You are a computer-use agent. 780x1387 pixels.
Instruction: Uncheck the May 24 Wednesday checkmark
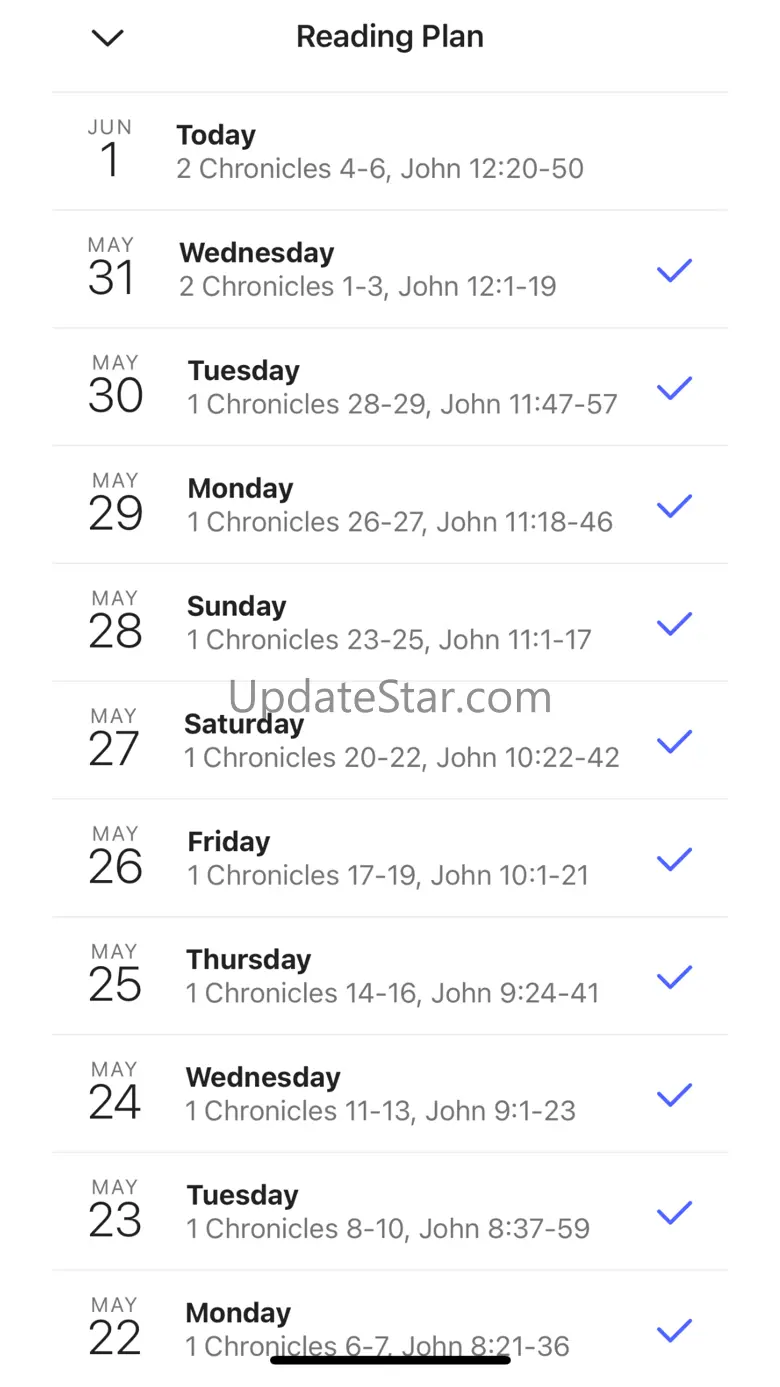point(674,1095)
